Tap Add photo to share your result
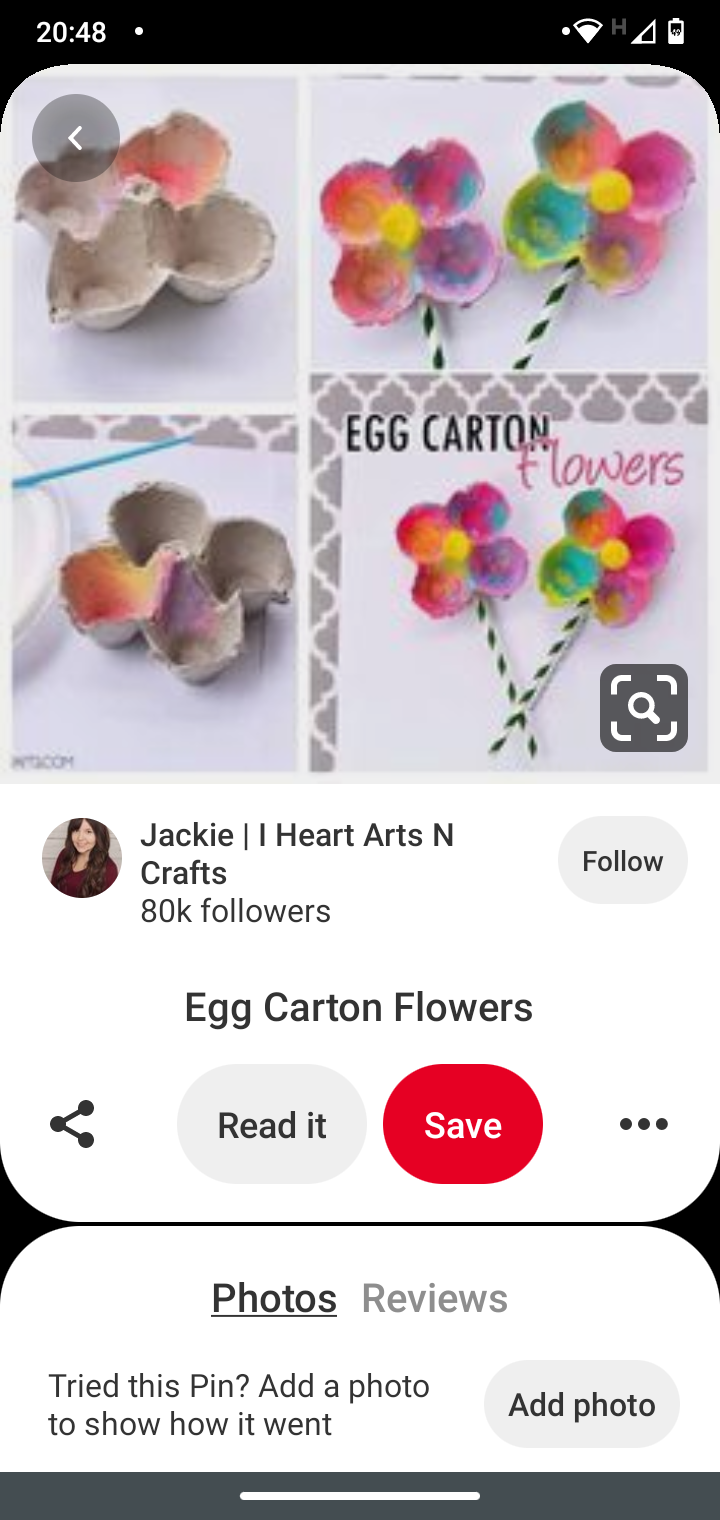Image resolution: width=720 pixels, height=1520 pixels. coord(581,1404)
